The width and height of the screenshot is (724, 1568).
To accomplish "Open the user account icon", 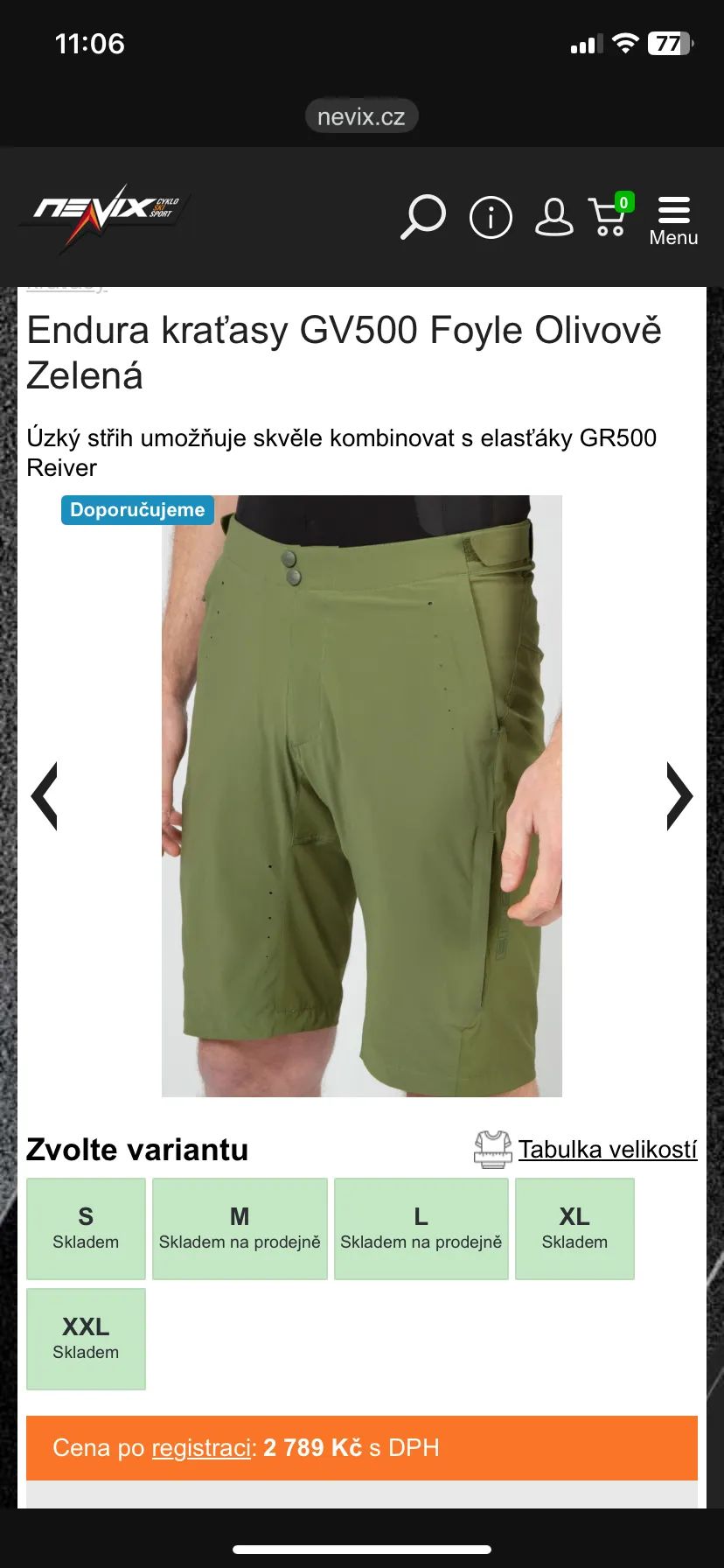I will (x=553, y=217).
